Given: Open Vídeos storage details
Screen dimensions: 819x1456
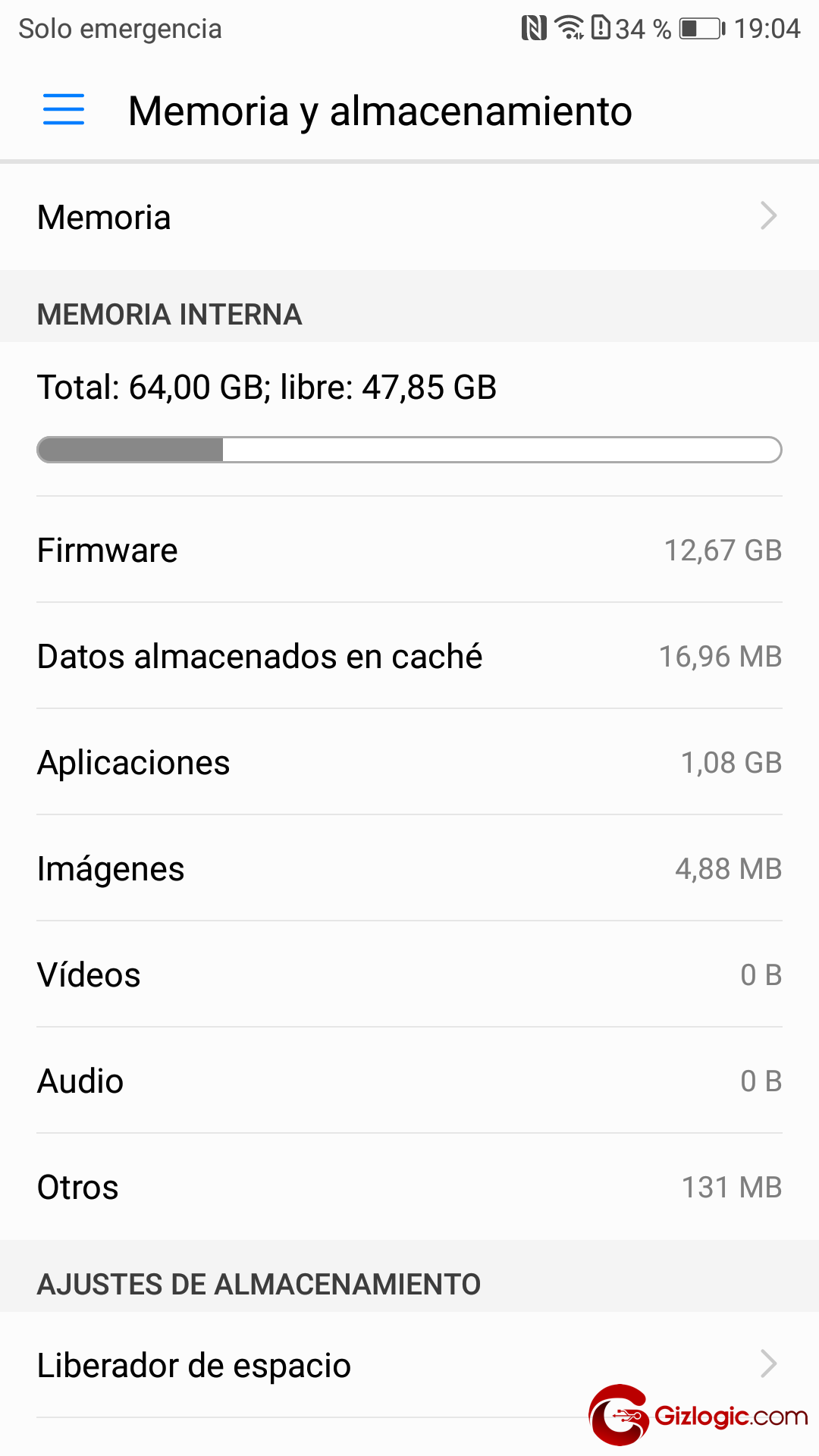Looking at the screenshot, I should [409, 974].
